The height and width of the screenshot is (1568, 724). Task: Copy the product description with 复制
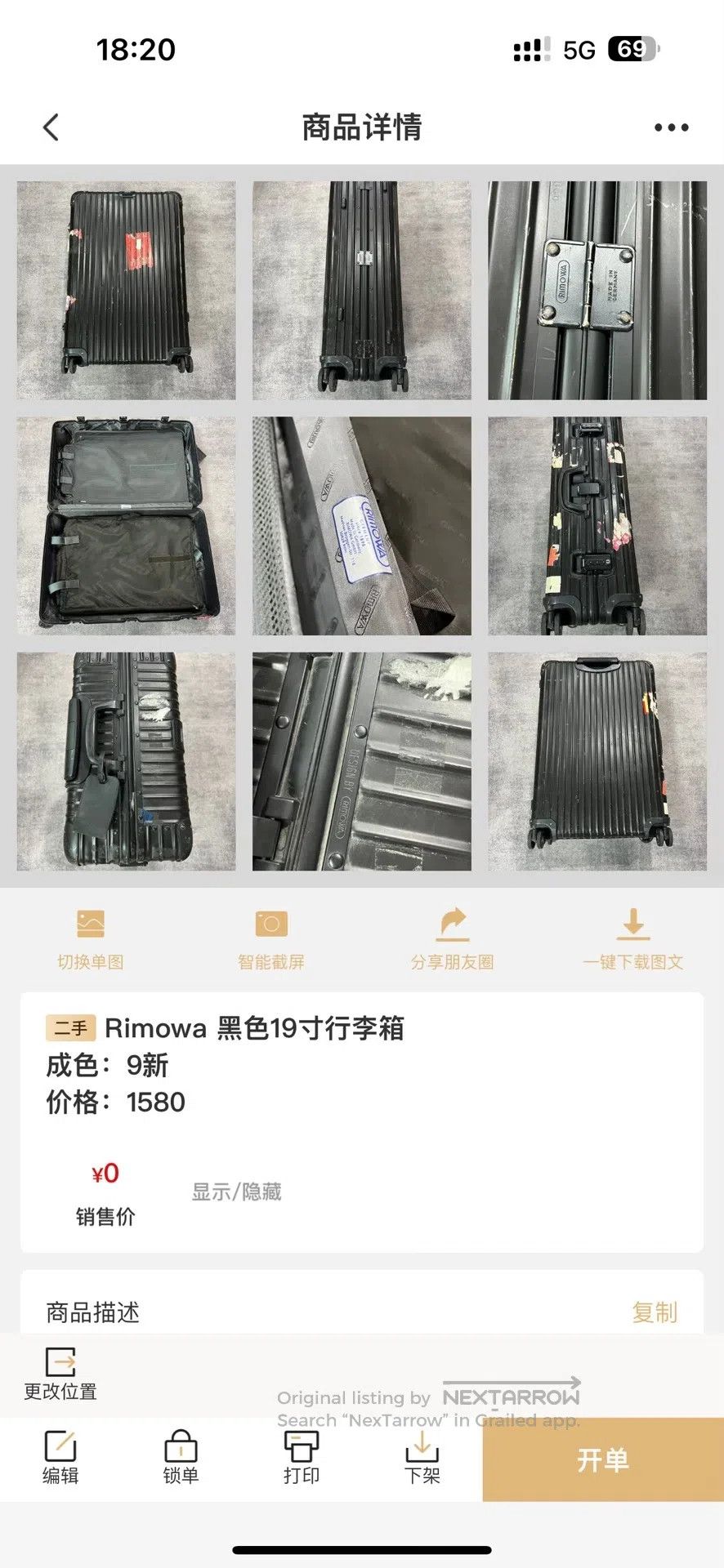tap(655, 1312)
